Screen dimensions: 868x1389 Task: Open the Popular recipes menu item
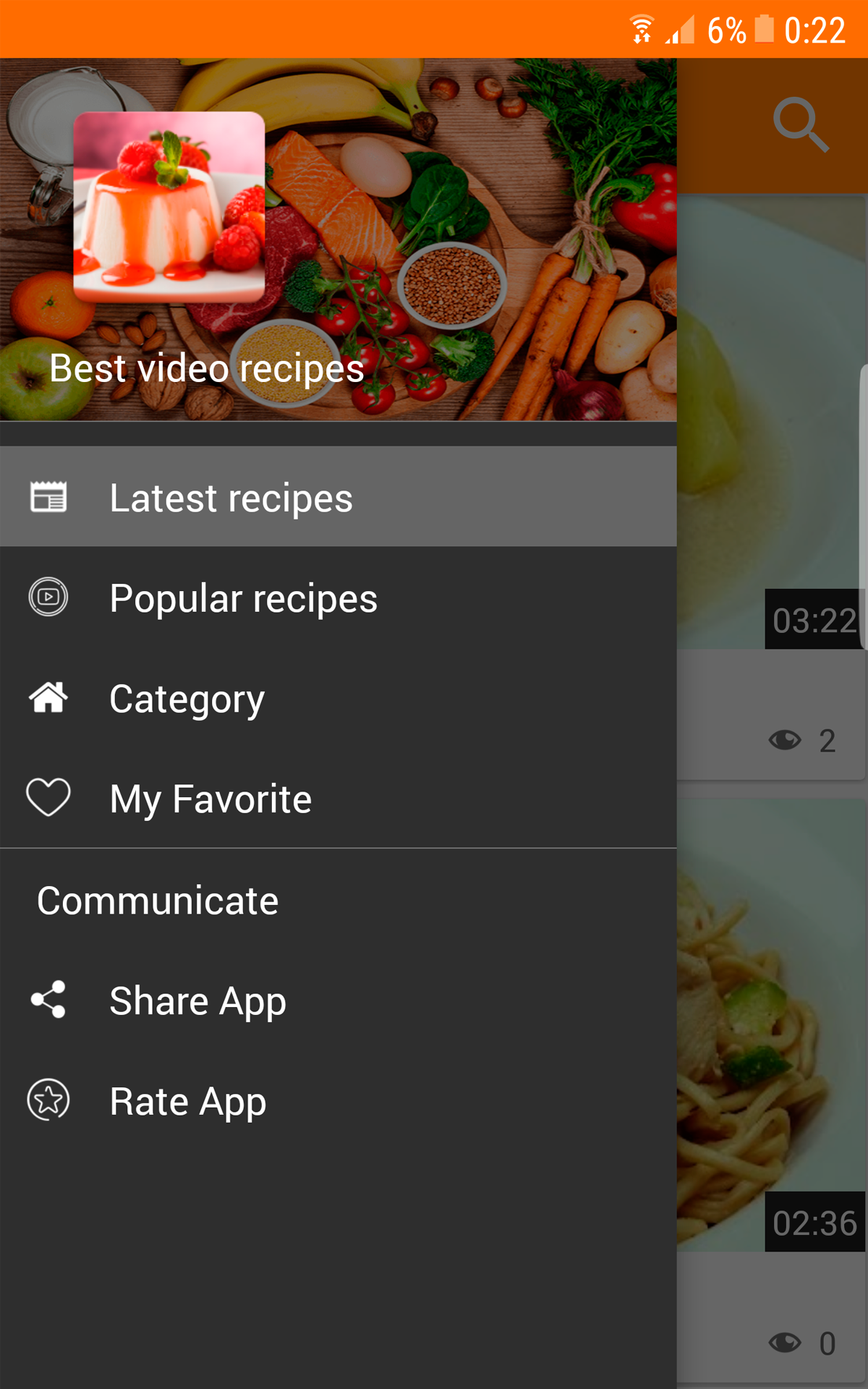pos(242,597)
